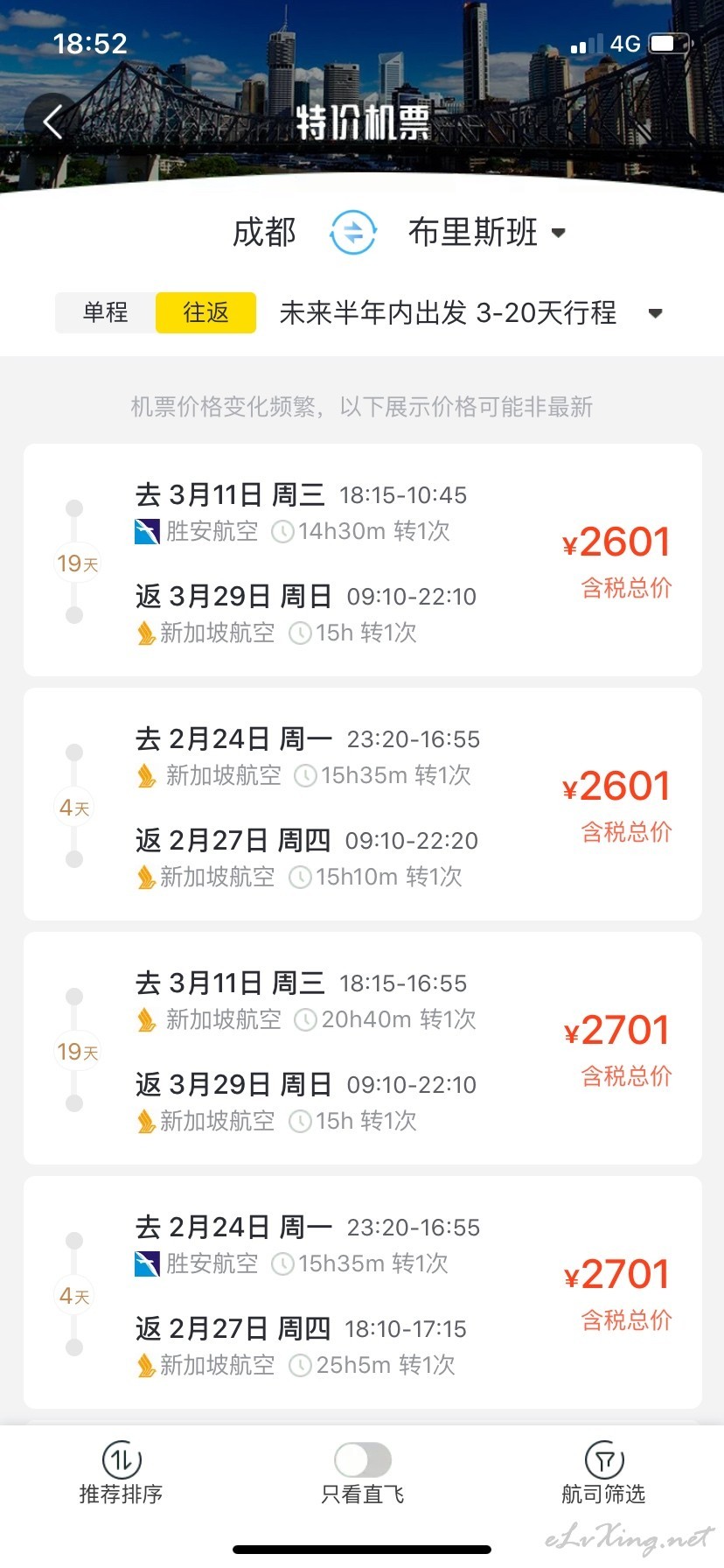
Task: Change departure city 成都
Action: (x=264, y=232)
